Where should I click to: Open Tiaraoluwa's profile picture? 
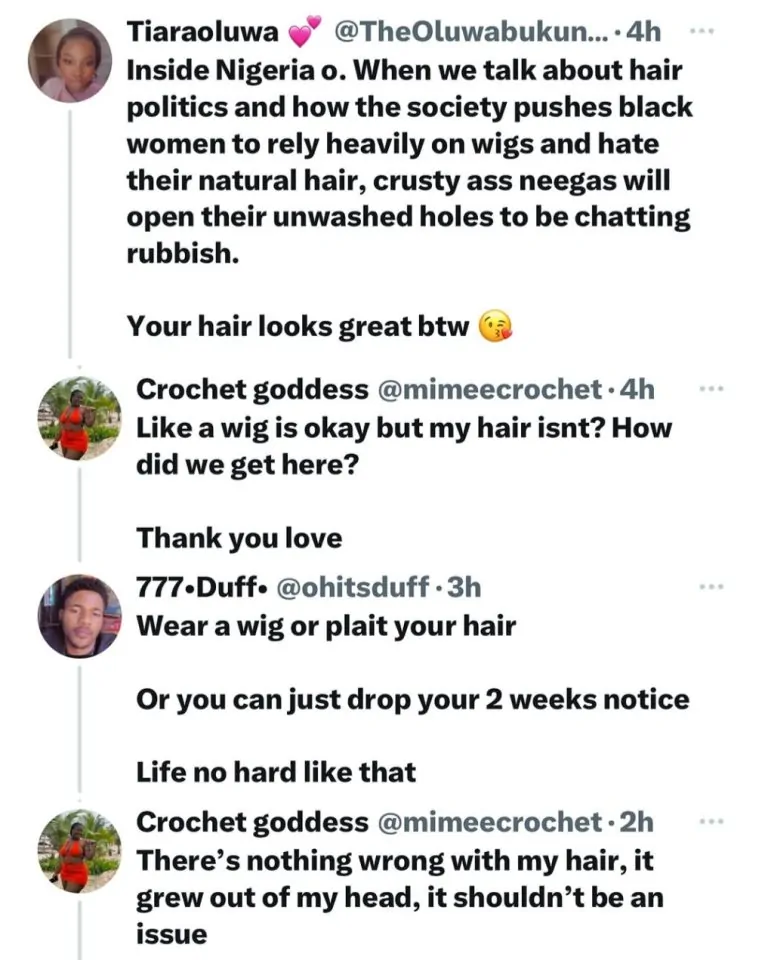tap(68, 60)
